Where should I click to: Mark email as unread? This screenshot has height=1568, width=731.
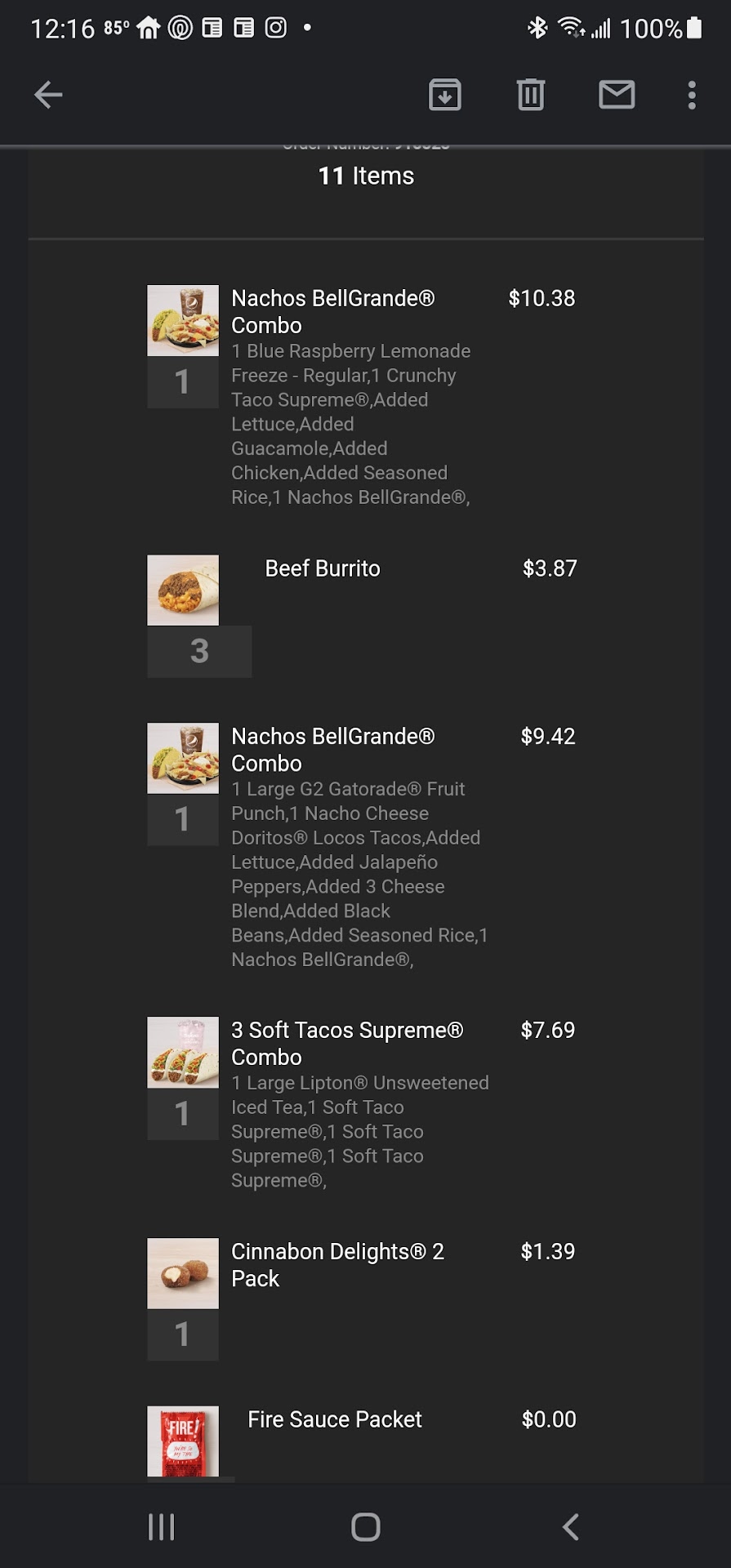617,95
